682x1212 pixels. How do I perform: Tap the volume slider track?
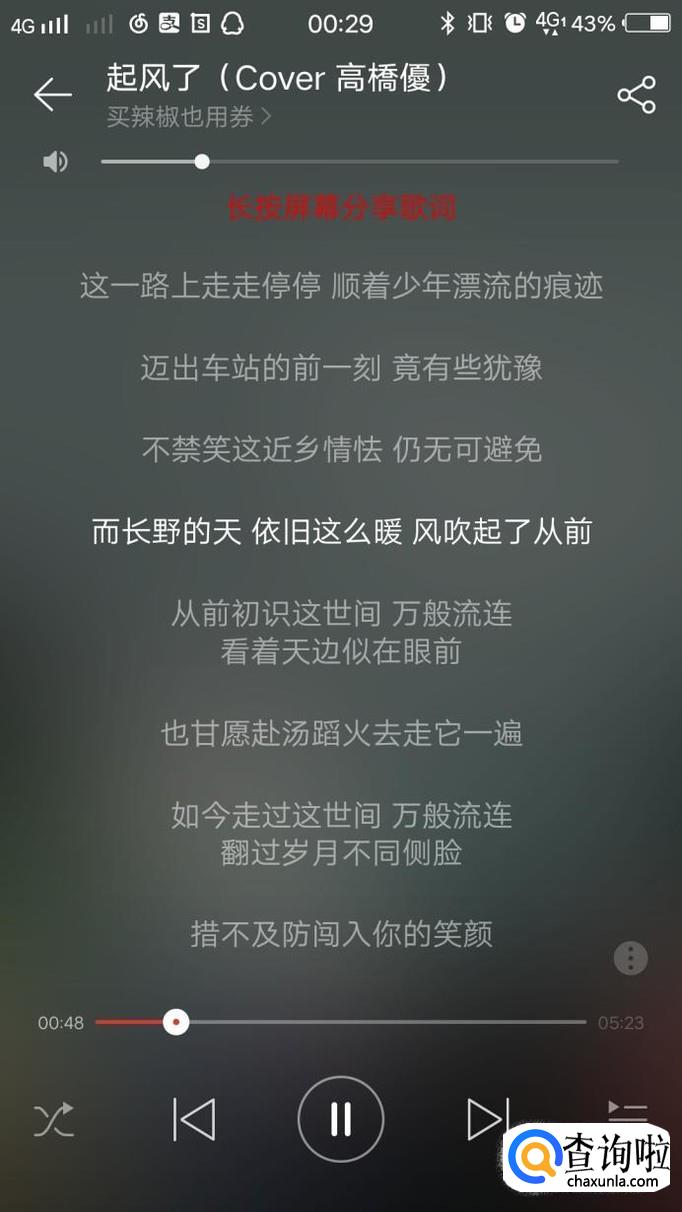coord(360,161)
